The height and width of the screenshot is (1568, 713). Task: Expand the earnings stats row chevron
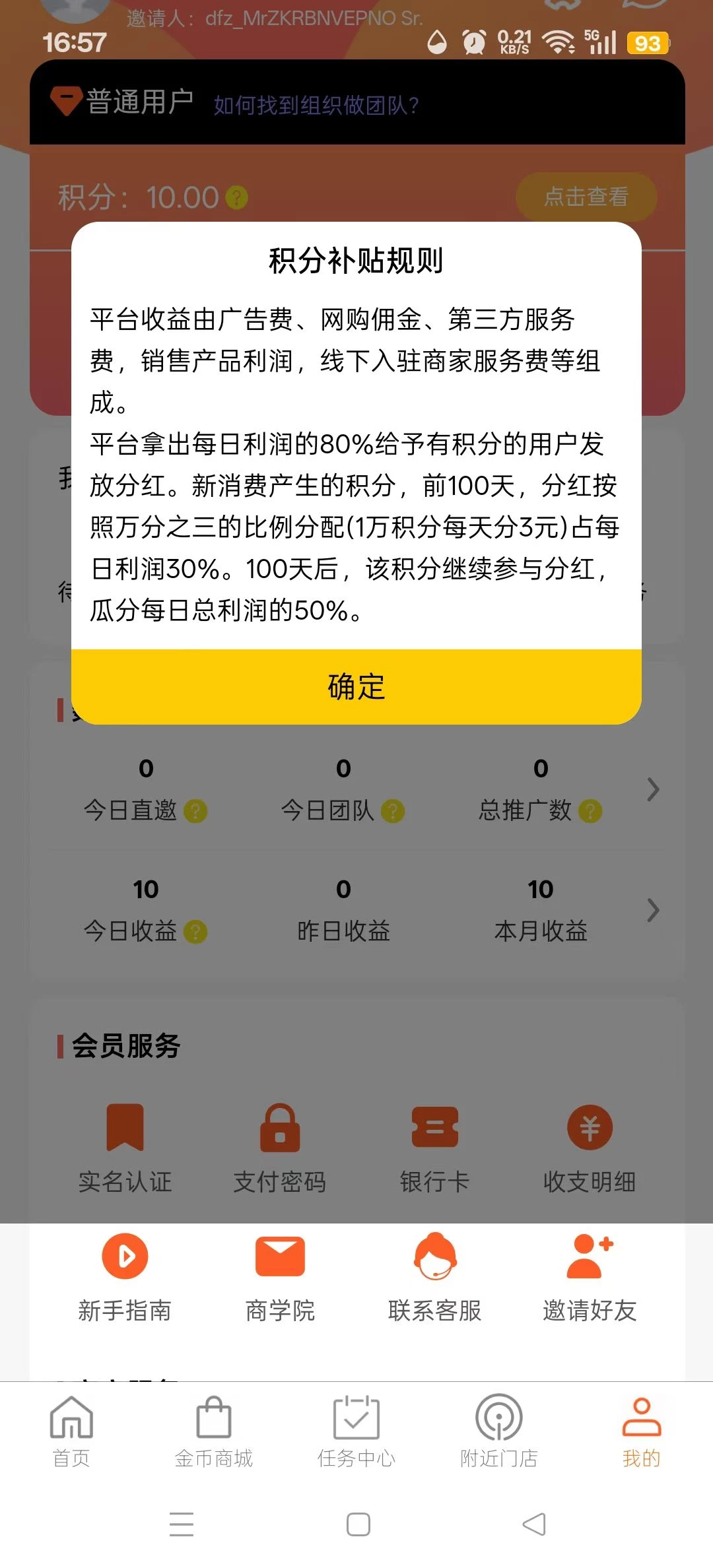(651, 909)
